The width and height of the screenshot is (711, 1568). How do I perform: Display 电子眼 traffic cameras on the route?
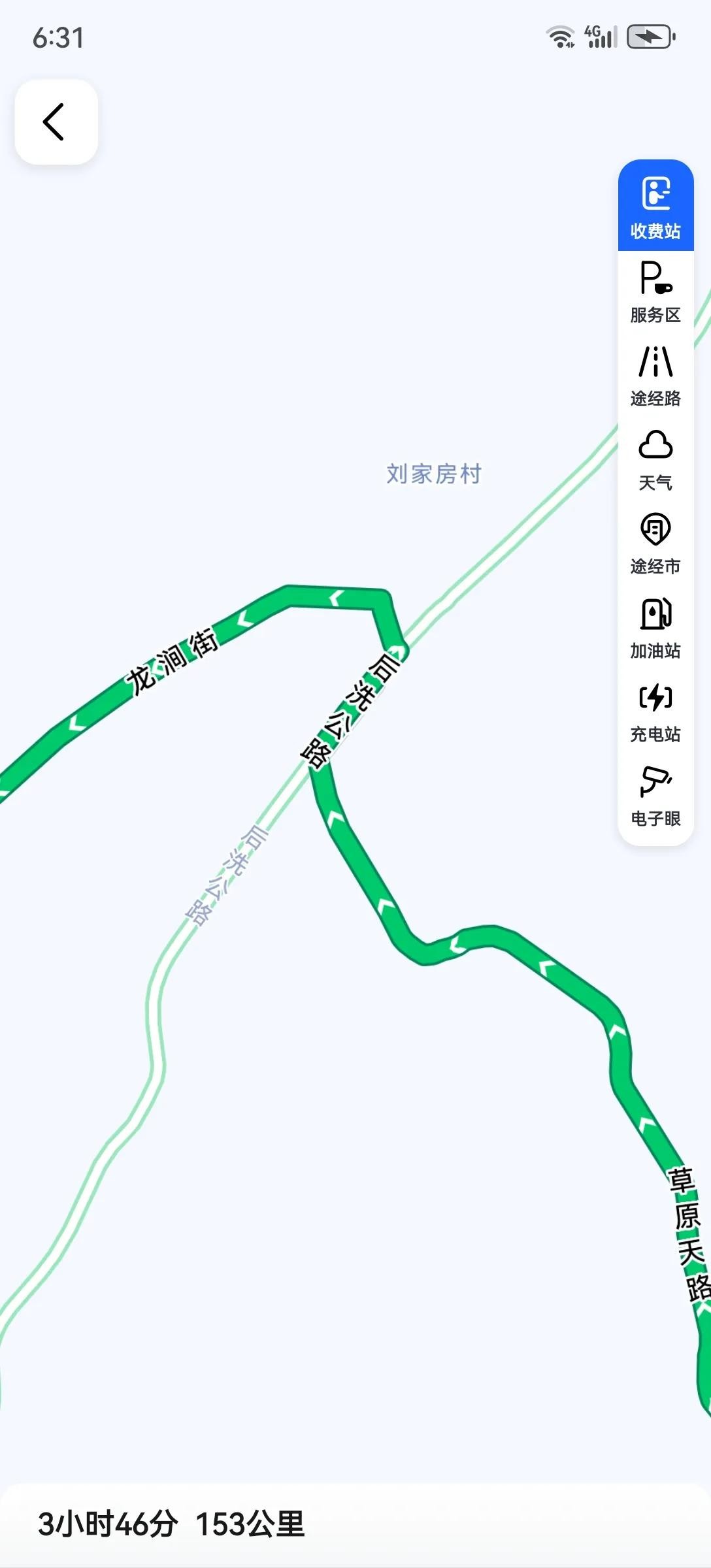point(655,796)
